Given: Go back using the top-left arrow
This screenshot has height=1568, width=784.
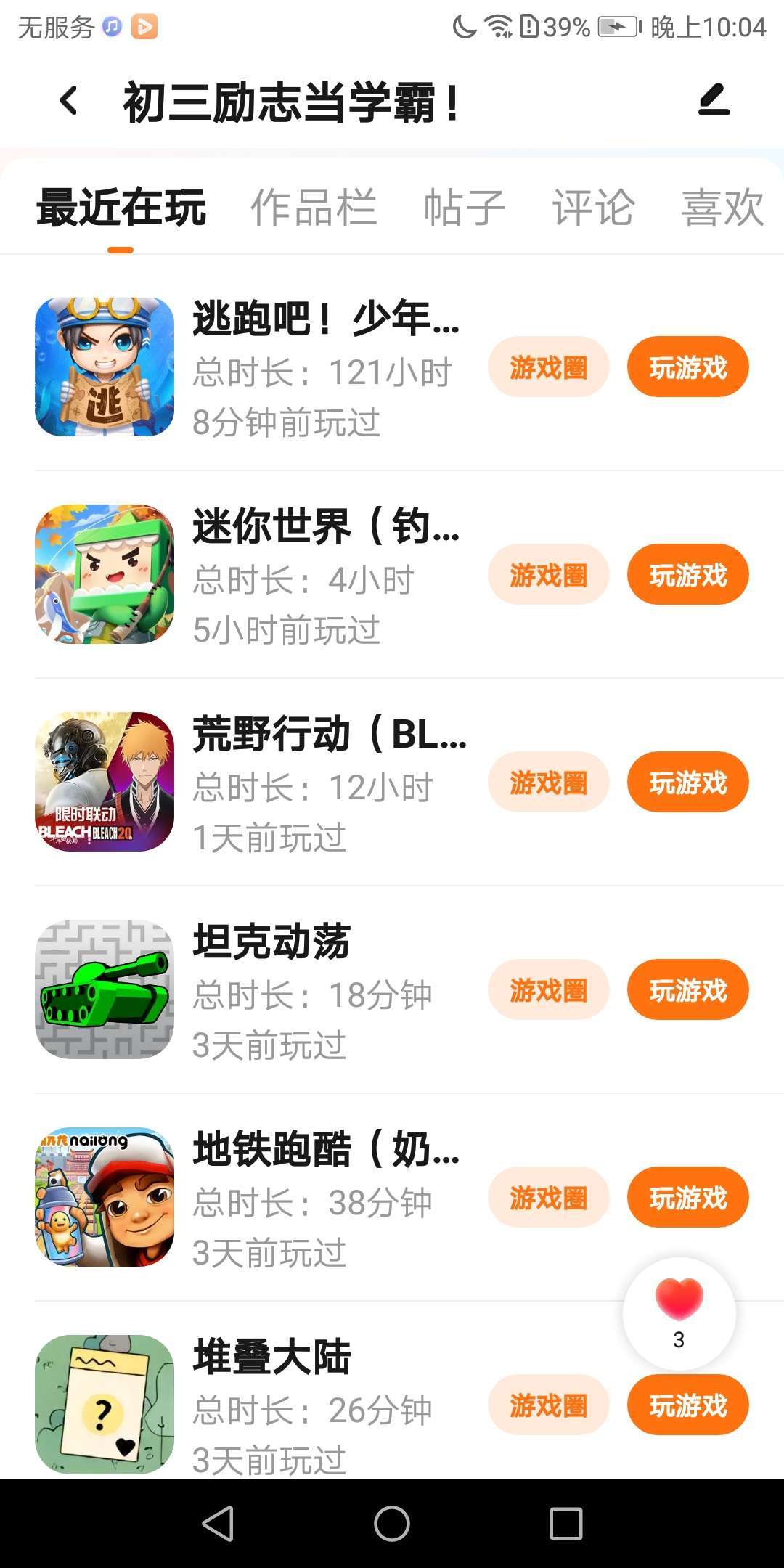Looking at the screenshot, I should 69,101.
